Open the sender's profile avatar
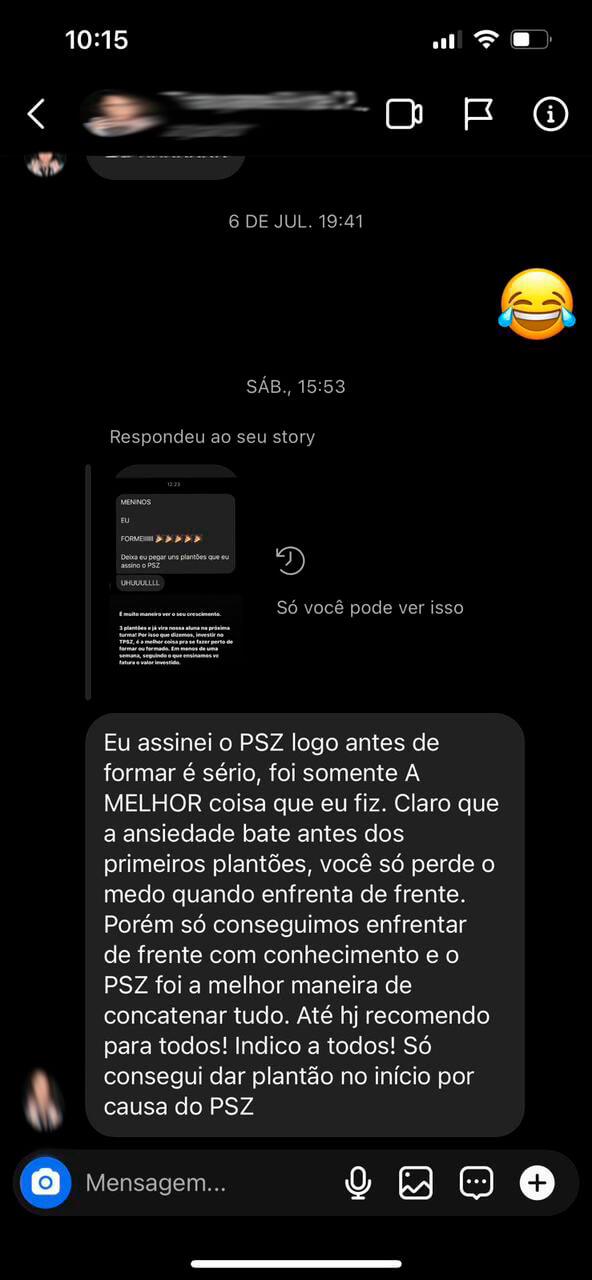The height and width of the screenshot is (1280, 592). point(44,1099)
